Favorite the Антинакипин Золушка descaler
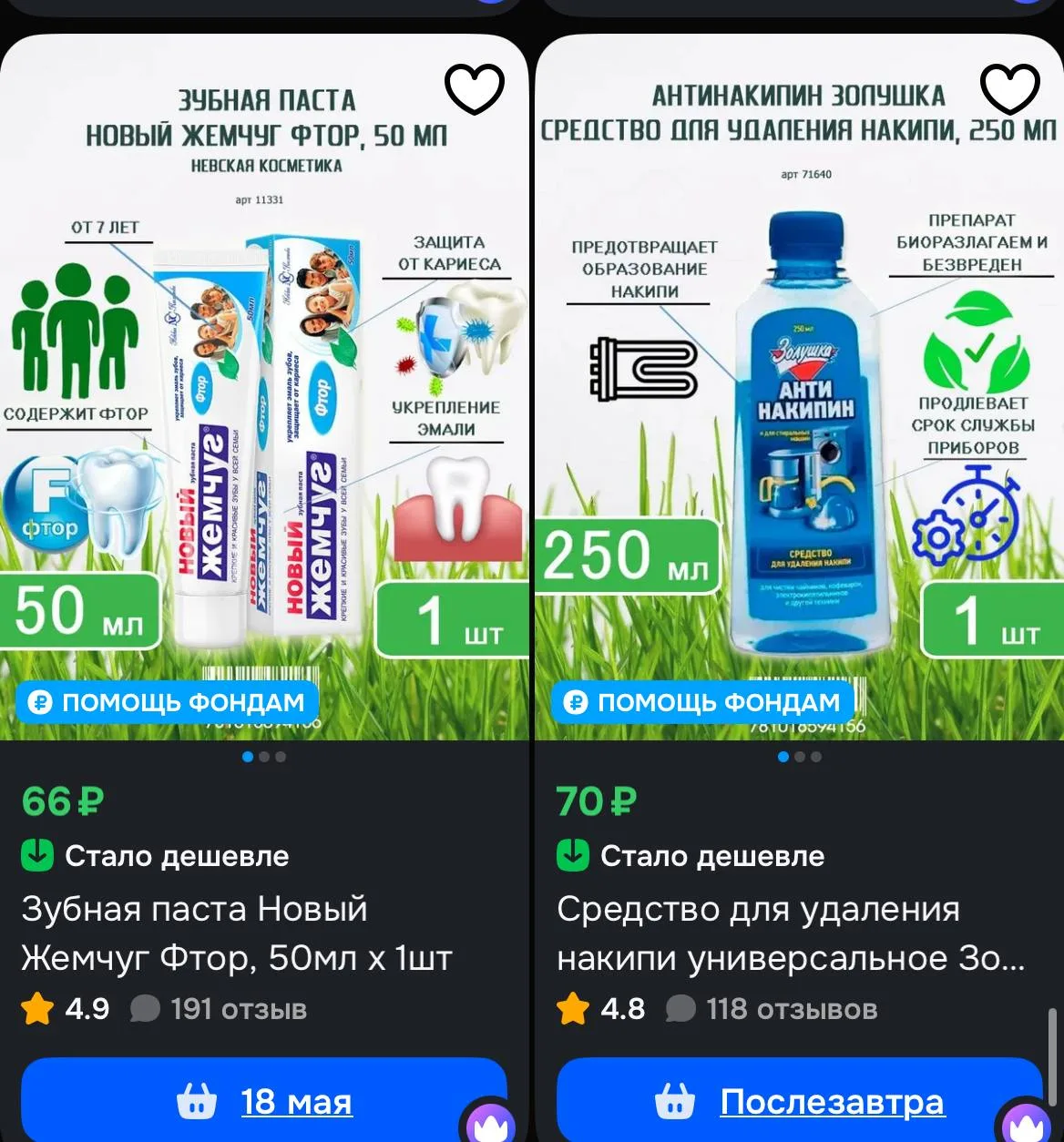Image resolution: width=1064 pixels, height=1142 pixels. [x=1010, y=89]
